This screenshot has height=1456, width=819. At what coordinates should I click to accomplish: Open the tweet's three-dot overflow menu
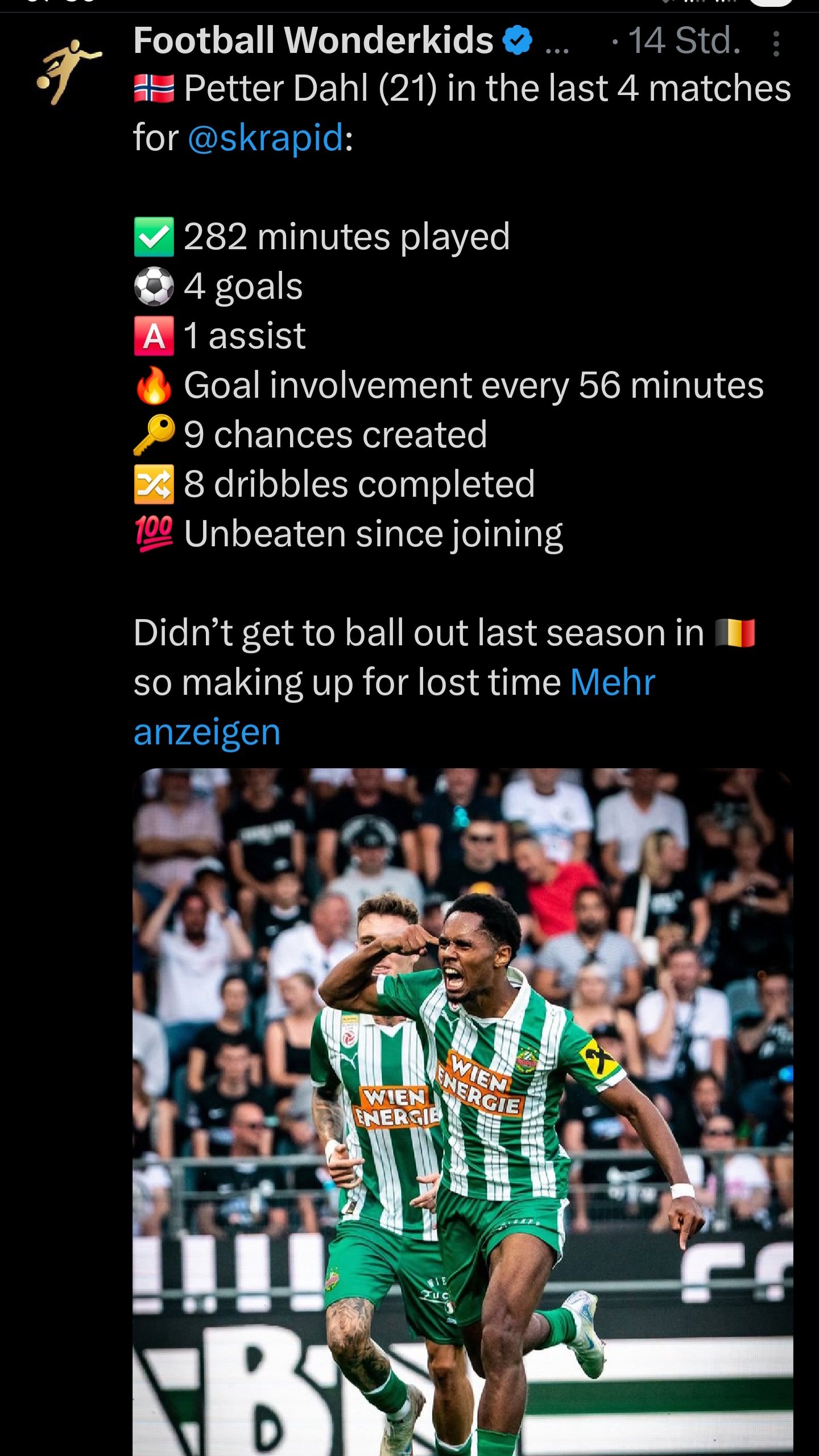coord(776,43)
